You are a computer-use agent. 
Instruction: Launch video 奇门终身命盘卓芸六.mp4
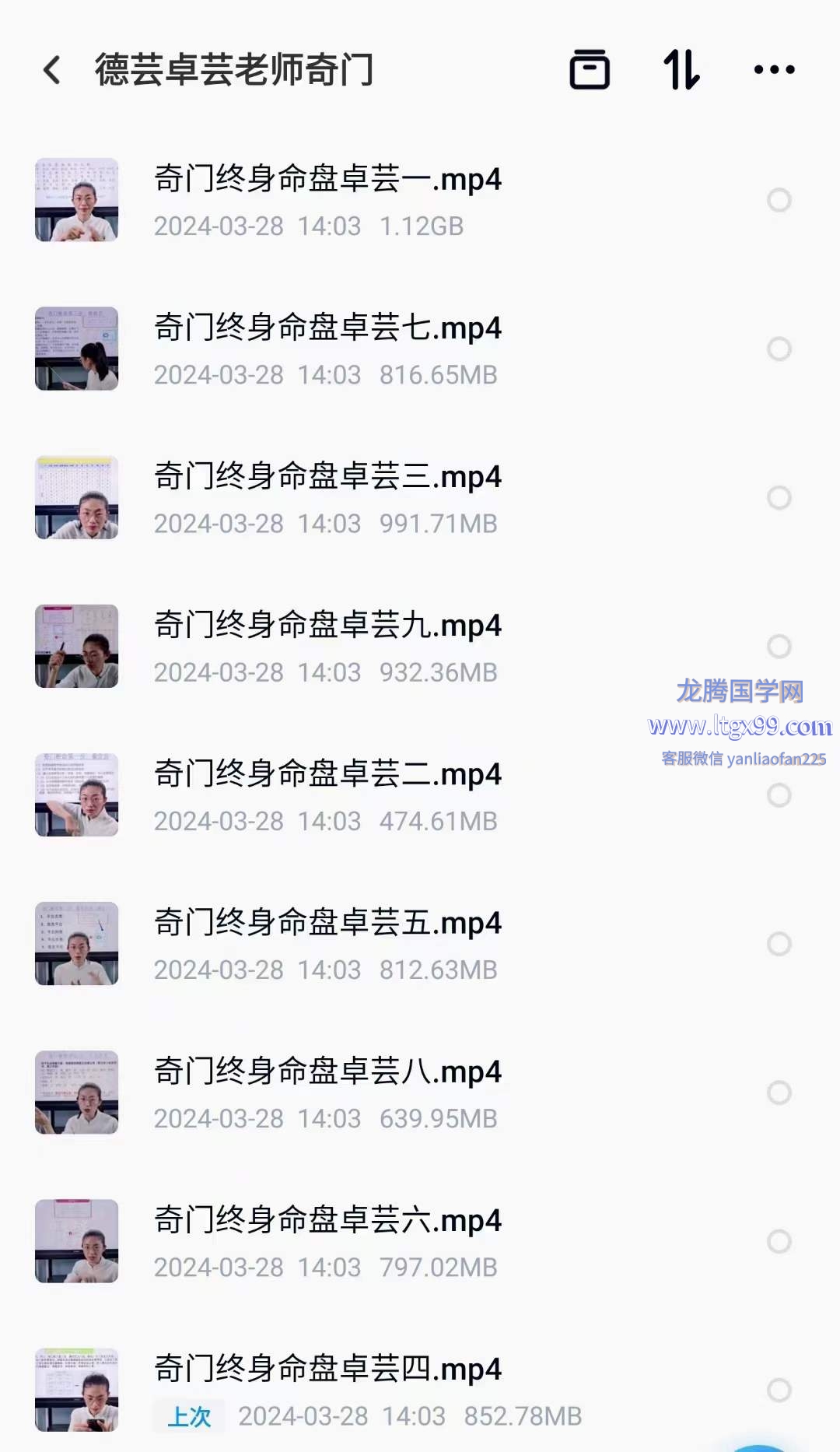[327, 1220]
